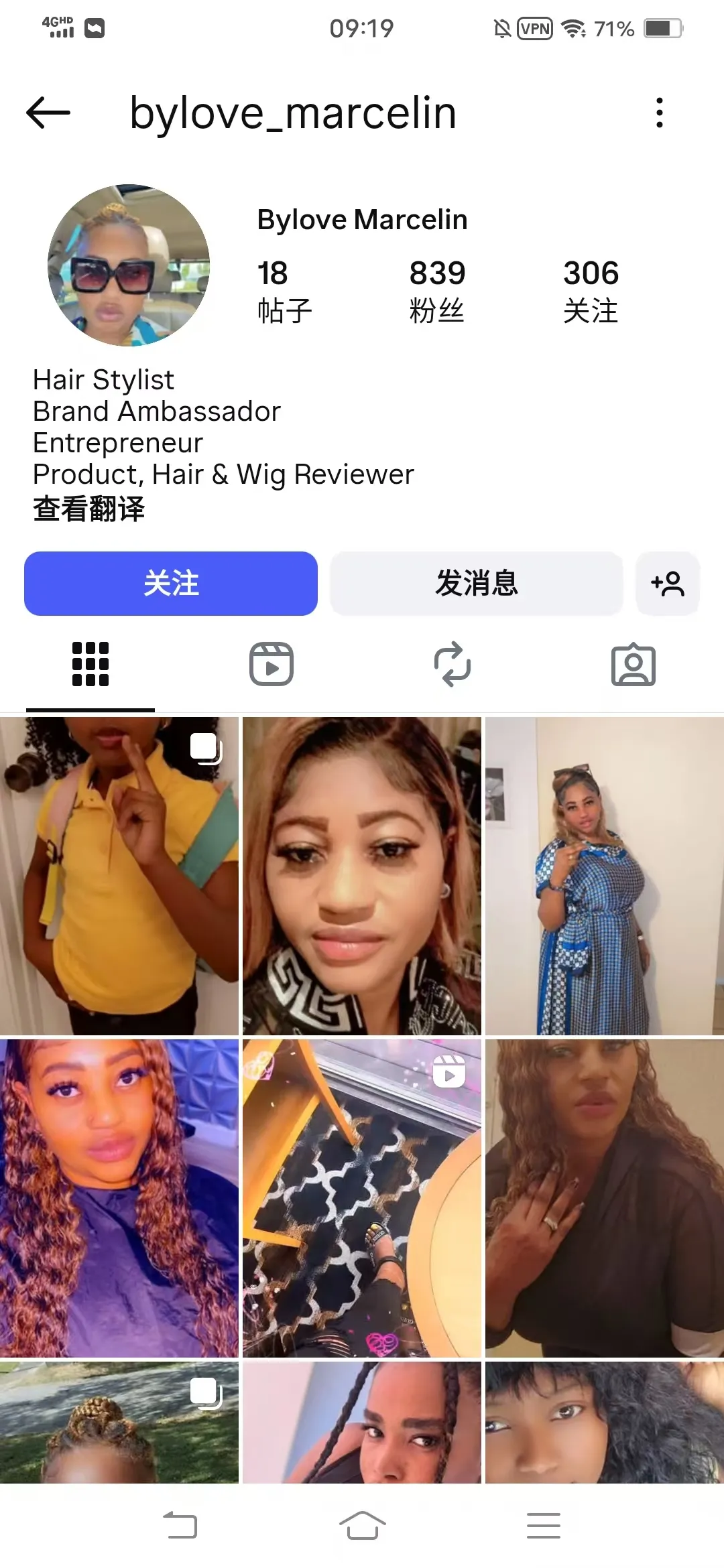The height and width of the screenshot is (1568, 724).
Task: Open suggested accounts with the add-person icon
Action: 668,583
